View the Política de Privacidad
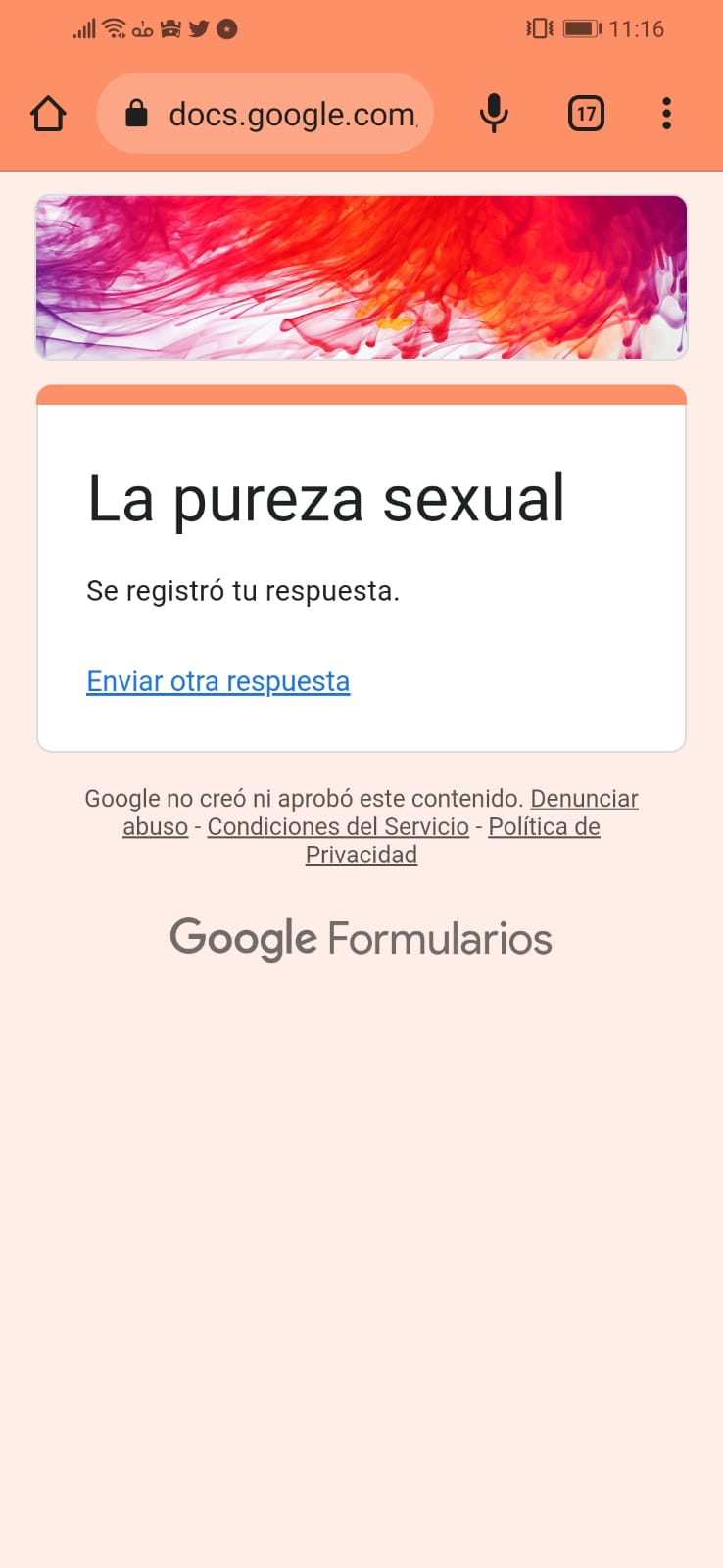This screenshot has width=723, height=1568. (544, 827)
